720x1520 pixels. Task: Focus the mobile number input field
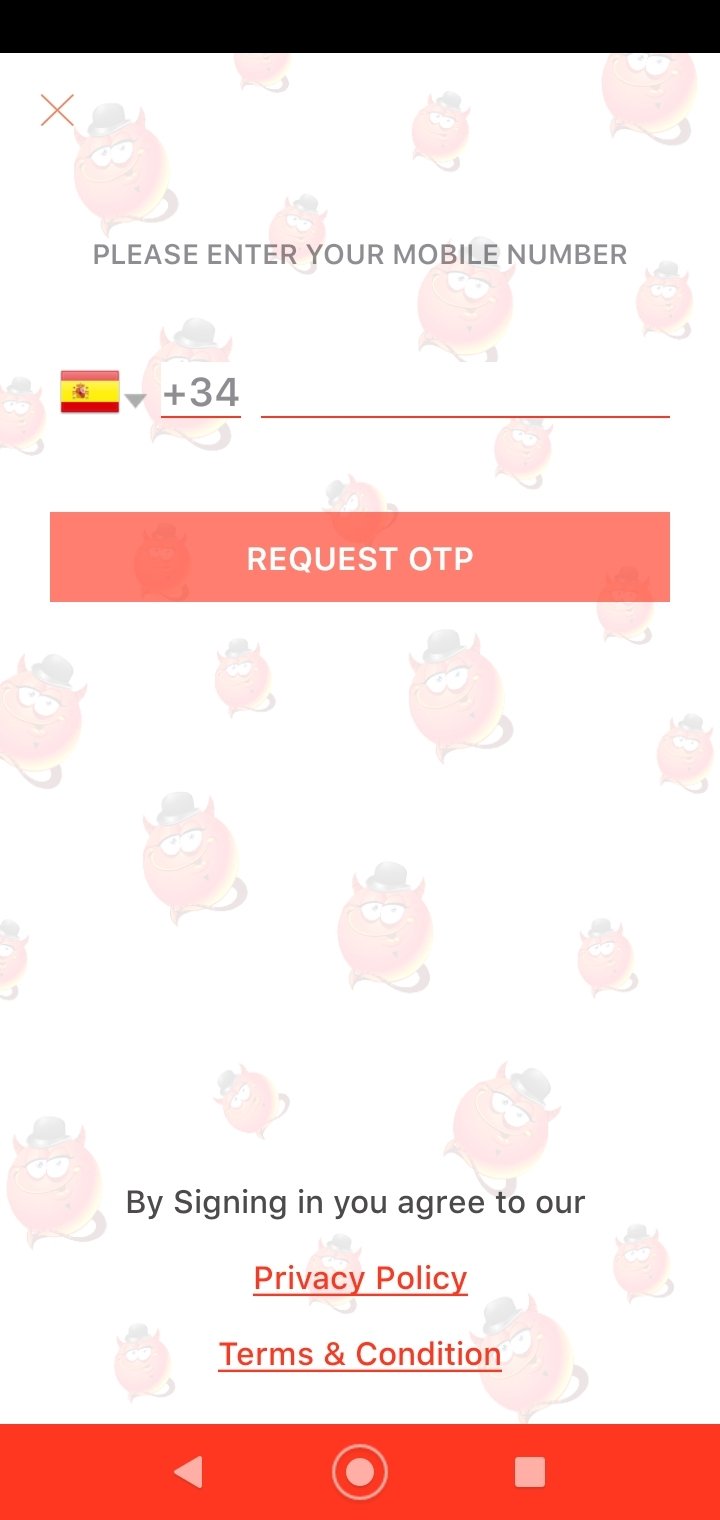click(x=464, y=392)
